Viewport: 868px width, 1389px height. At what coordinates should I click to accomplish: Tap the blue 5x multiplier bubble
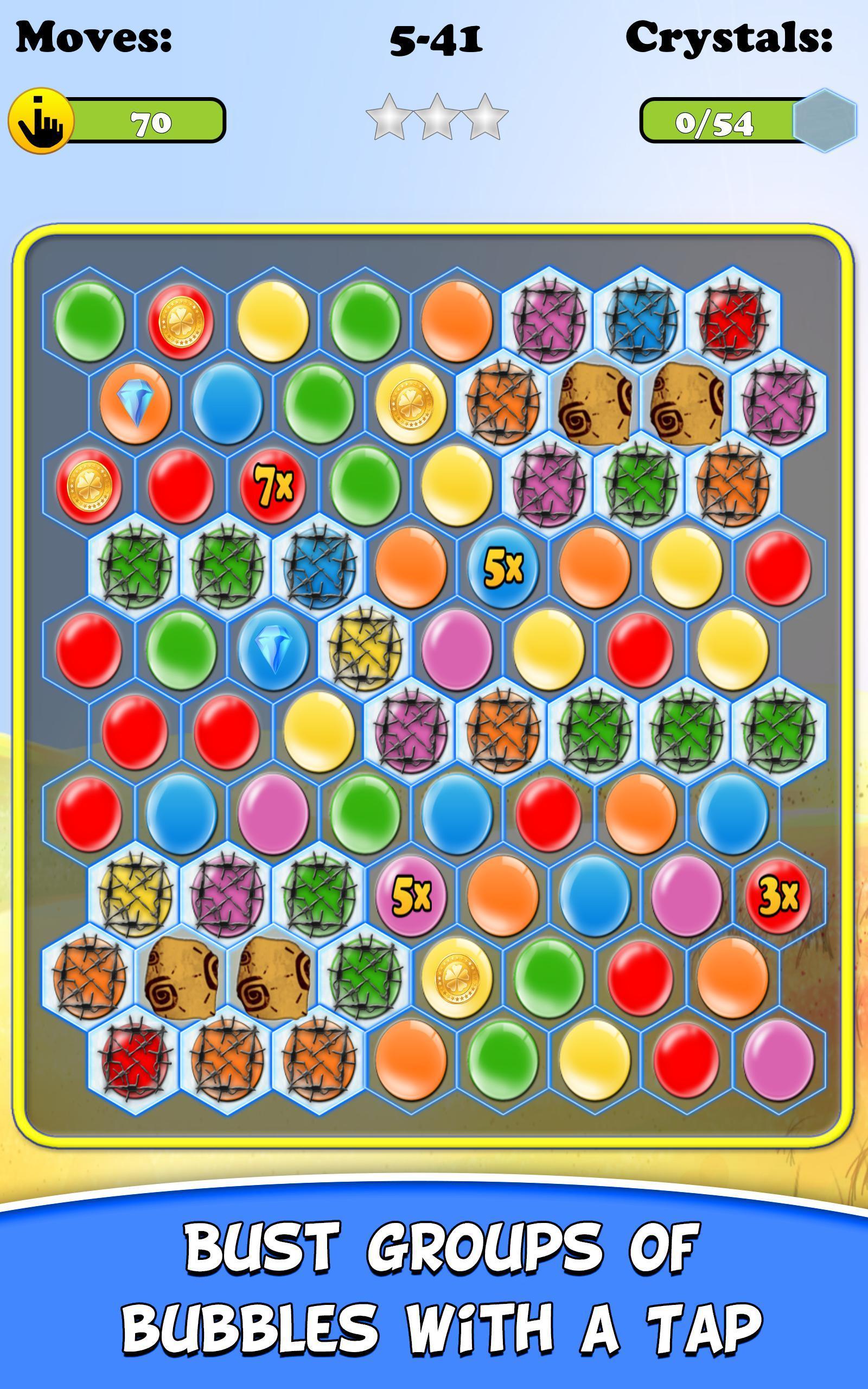tap(502, 567)
